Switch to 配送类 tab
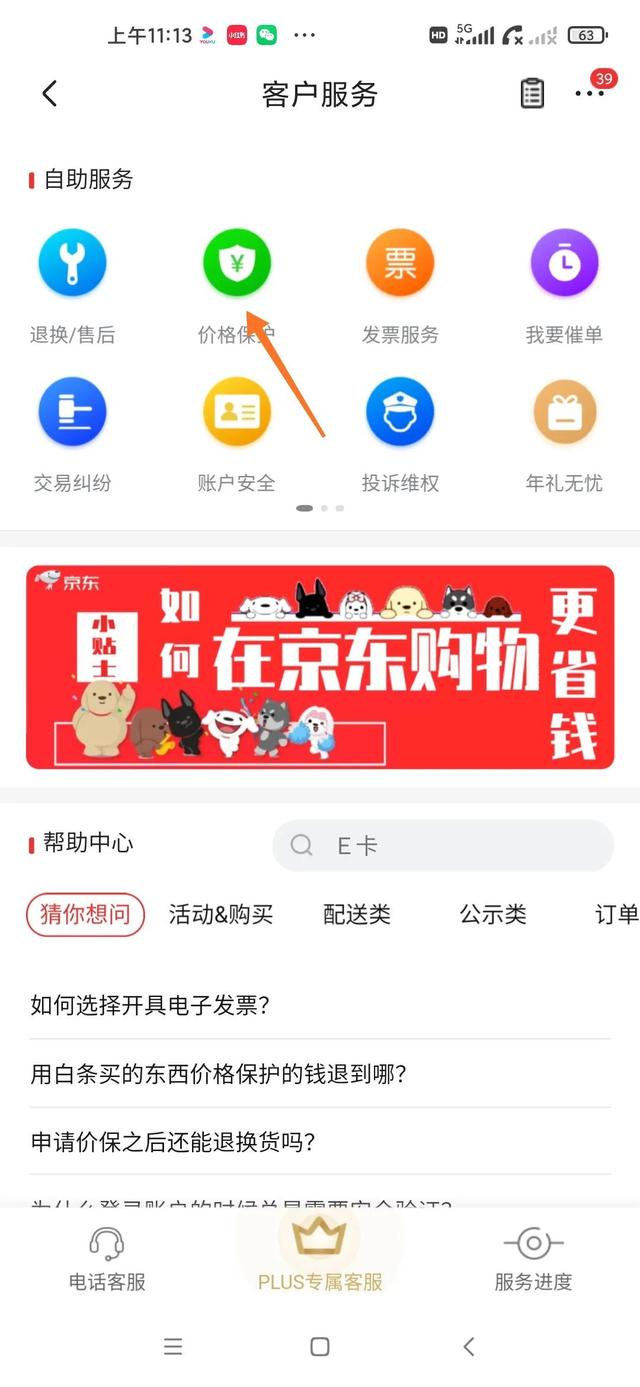 [357, 914]
